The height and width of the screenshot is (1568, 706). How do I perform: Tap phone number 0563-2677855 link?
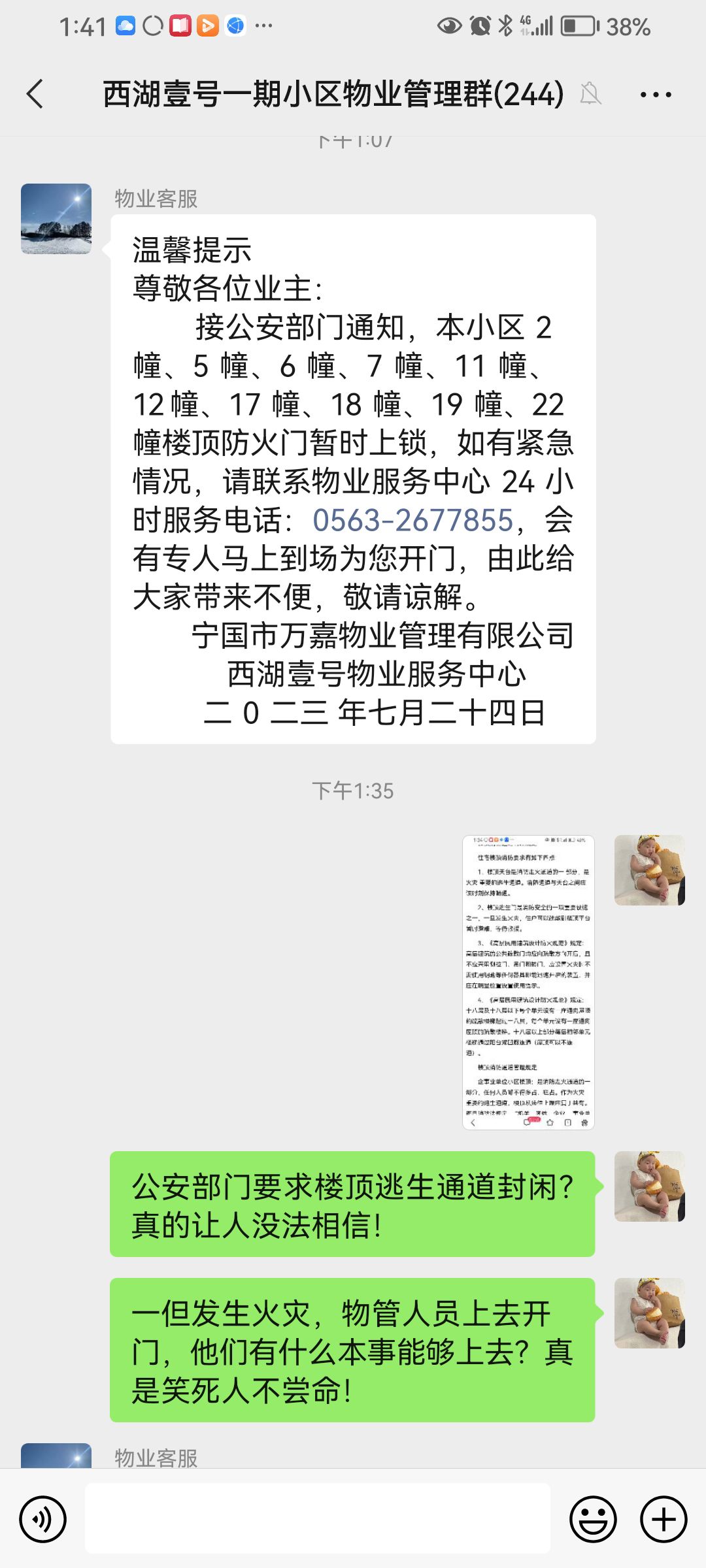pyautogui.click(x=412, y=521)
